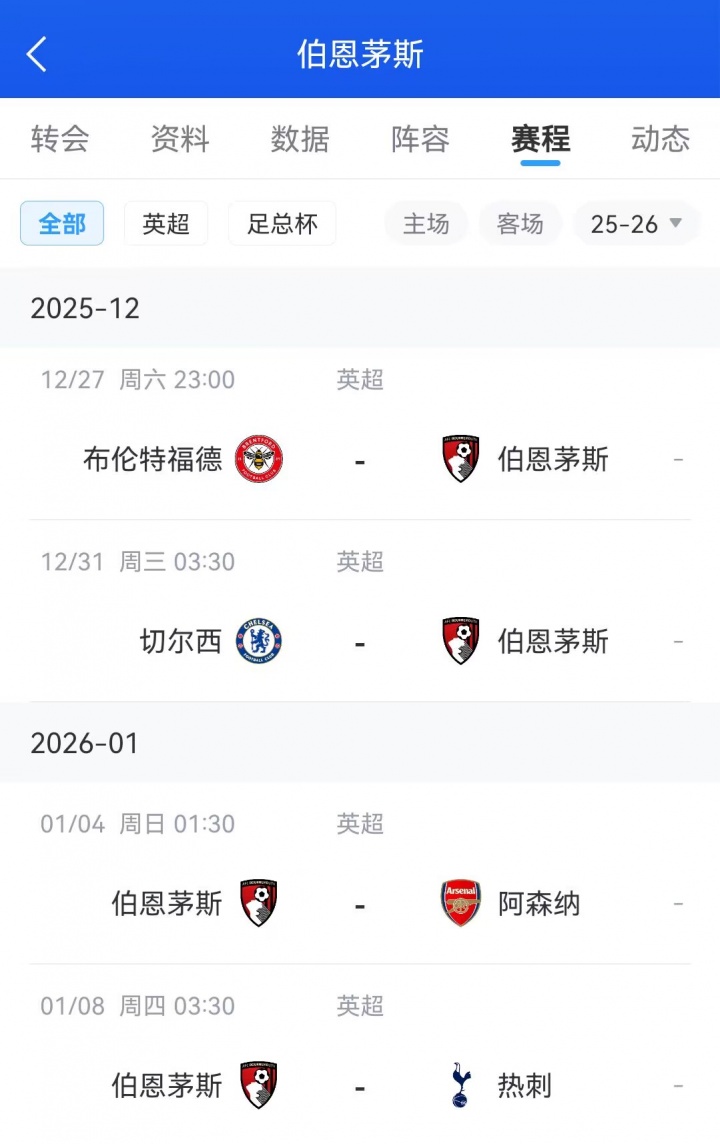Switch to the 转会 tab

60,139
